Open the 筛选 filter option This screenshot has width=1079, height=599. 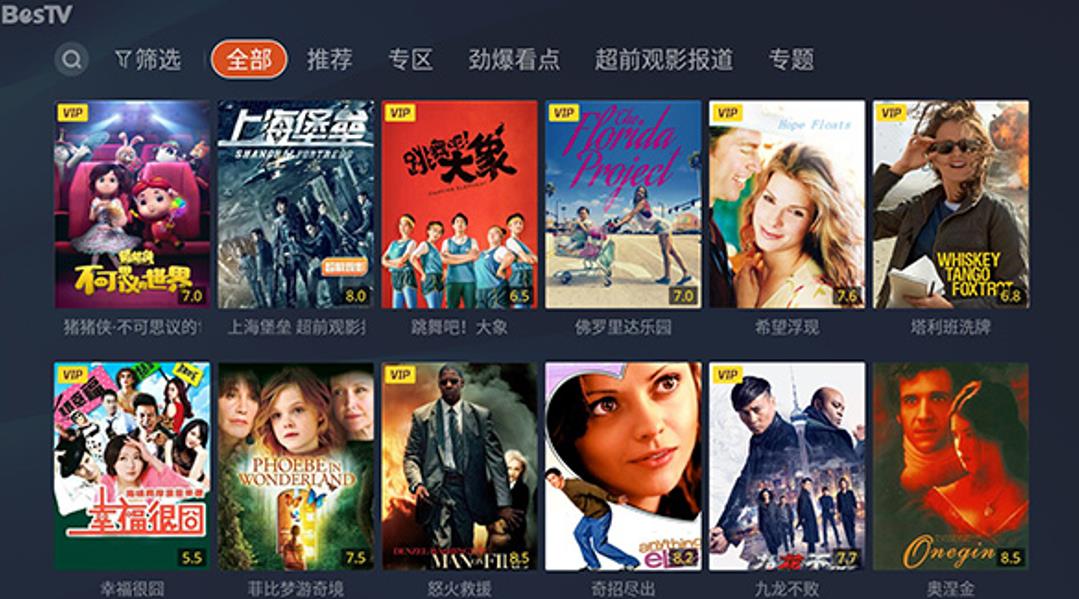[x=148, y=60]
